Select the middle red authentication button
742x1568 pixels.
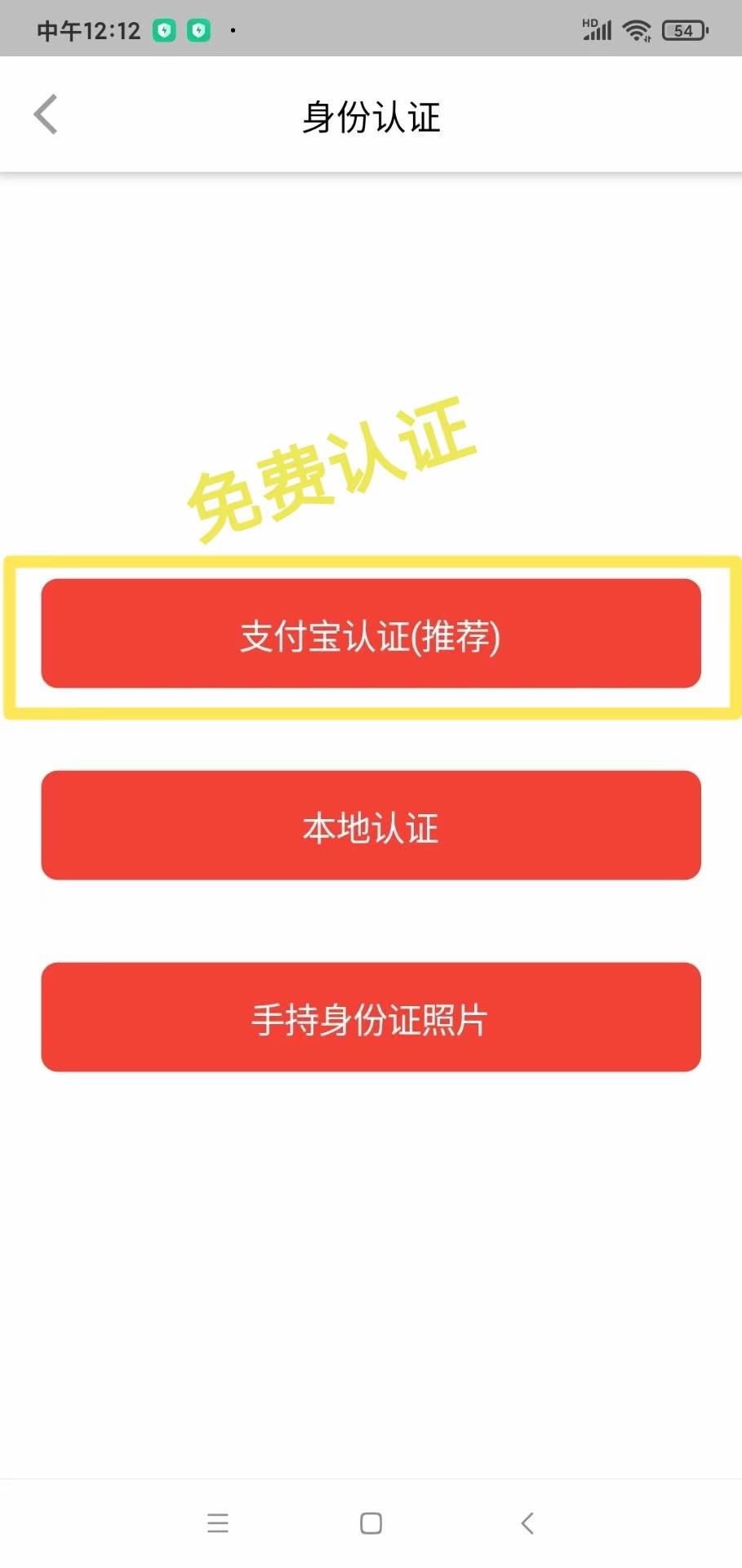pyautogui.click(x=371, y=825)
